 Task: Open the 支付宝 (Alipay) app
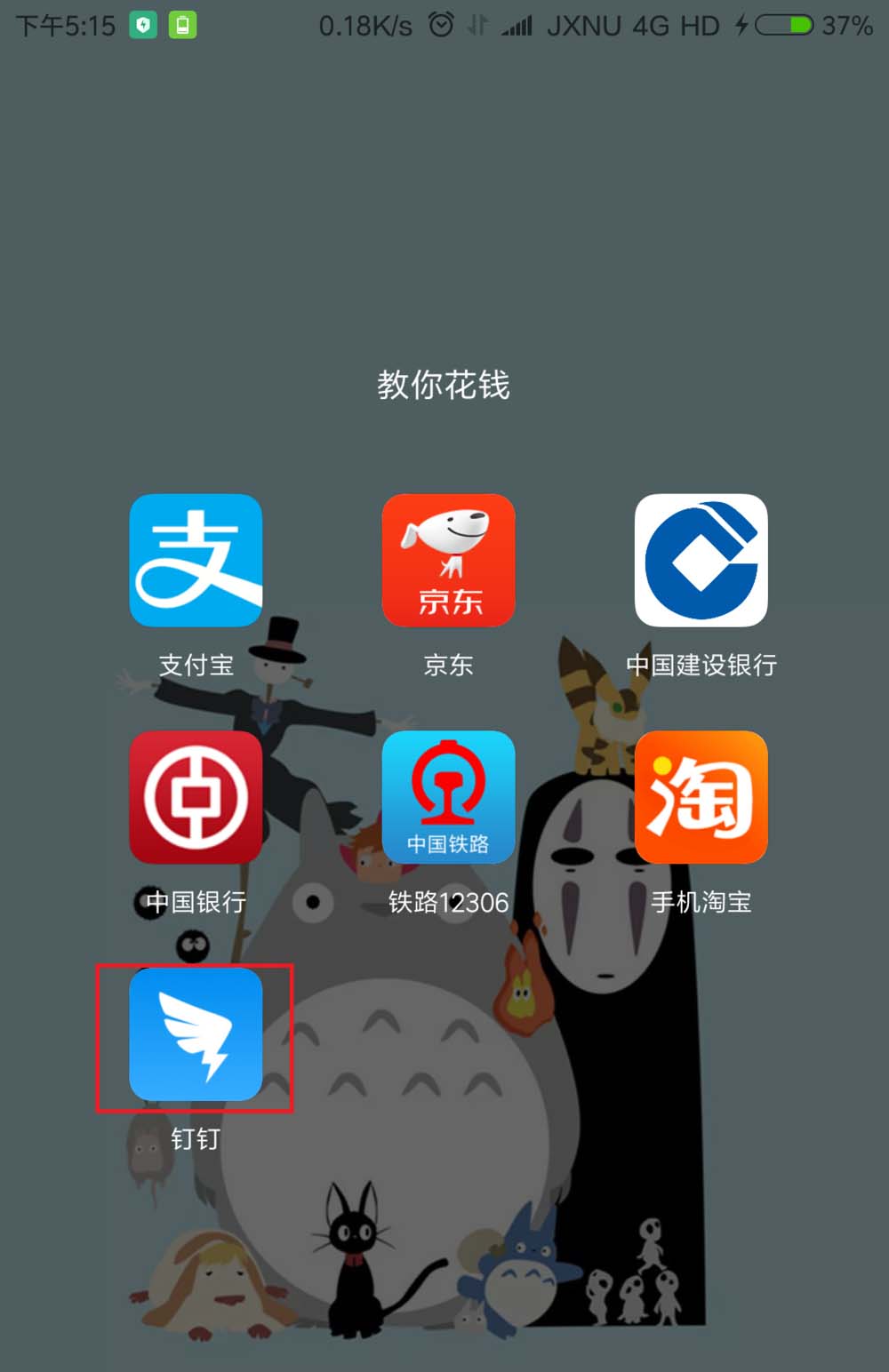tap(196, 561)
